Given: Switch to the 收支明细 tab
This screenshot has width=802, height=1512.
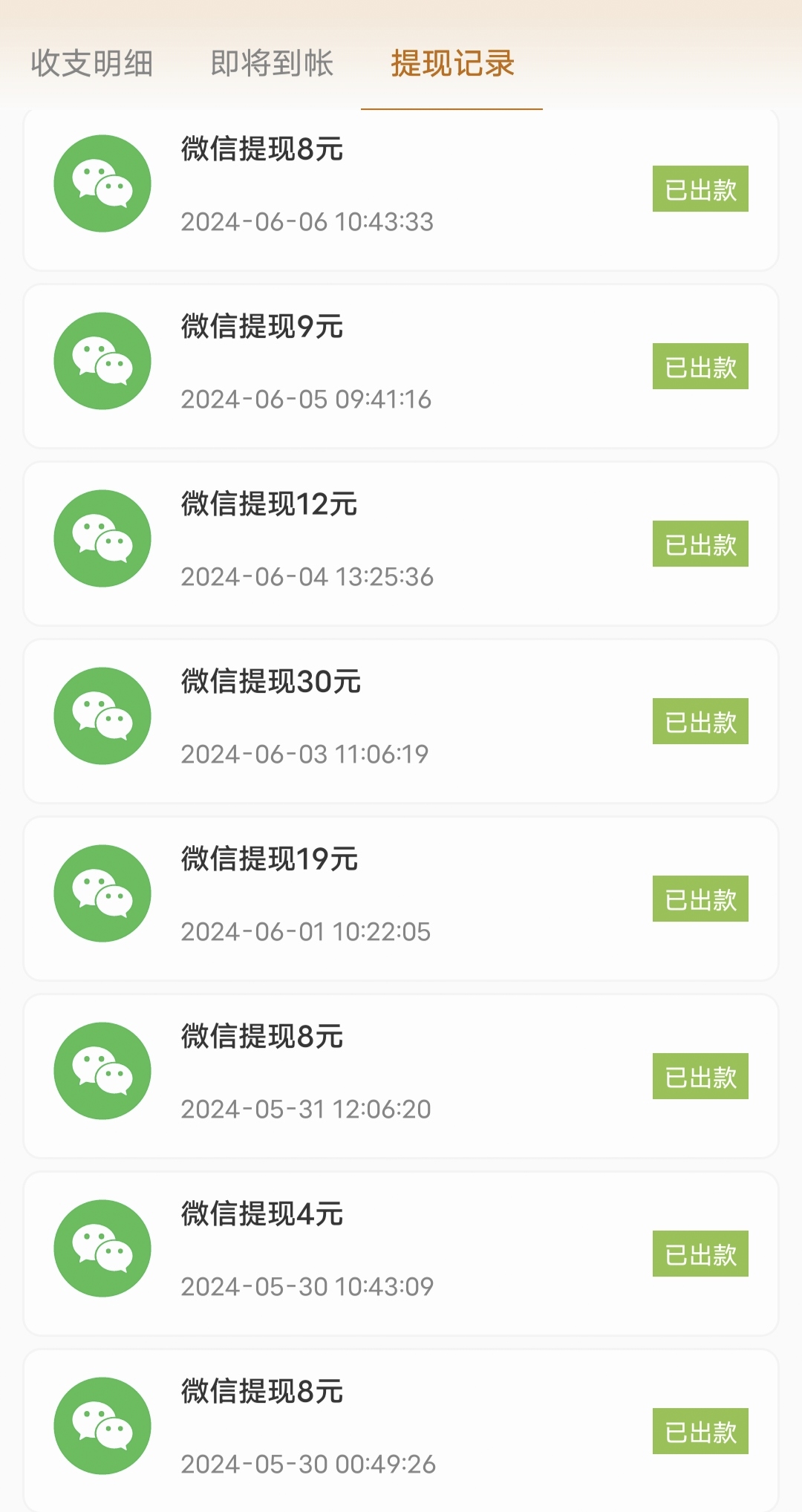Looking at the screenshot, I should [x=92, y=64].
